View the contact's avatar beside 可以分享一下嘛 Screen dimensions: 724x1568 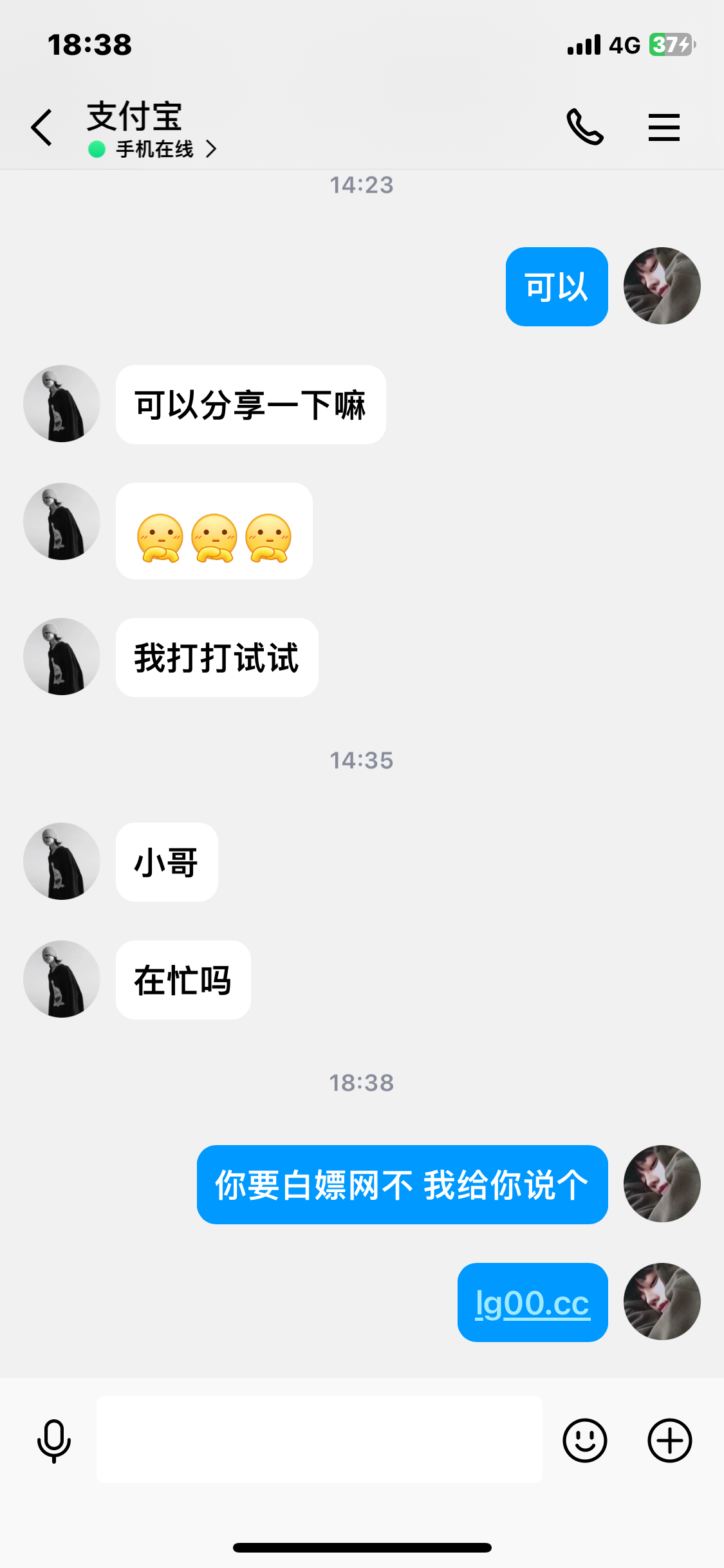[x=62, y=404]
